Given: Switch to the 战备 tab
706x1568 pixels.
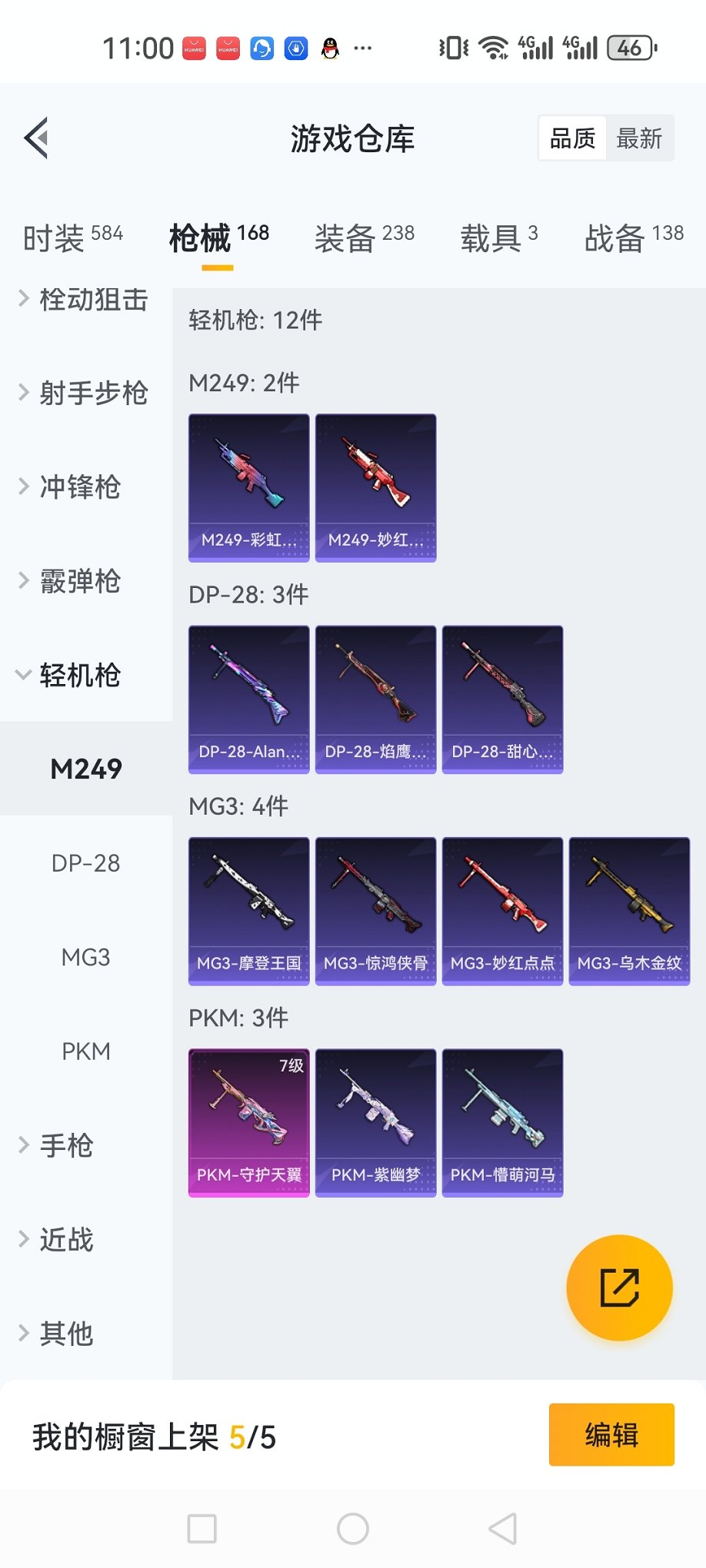Looking at the screenshot, I should pos(634,238).
